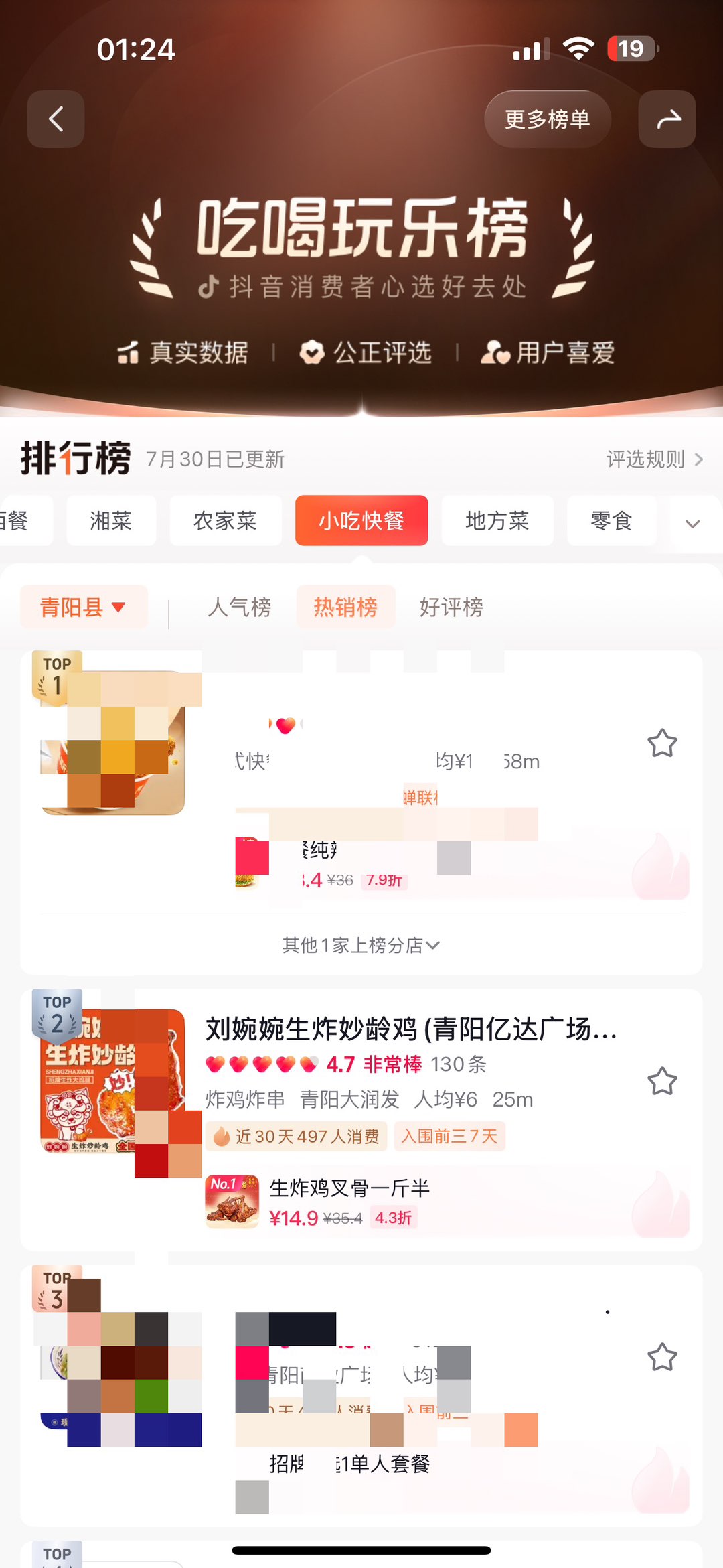Screen dimensions: 723x1568
Task: Share this ranking page
Action: (667, 119)
